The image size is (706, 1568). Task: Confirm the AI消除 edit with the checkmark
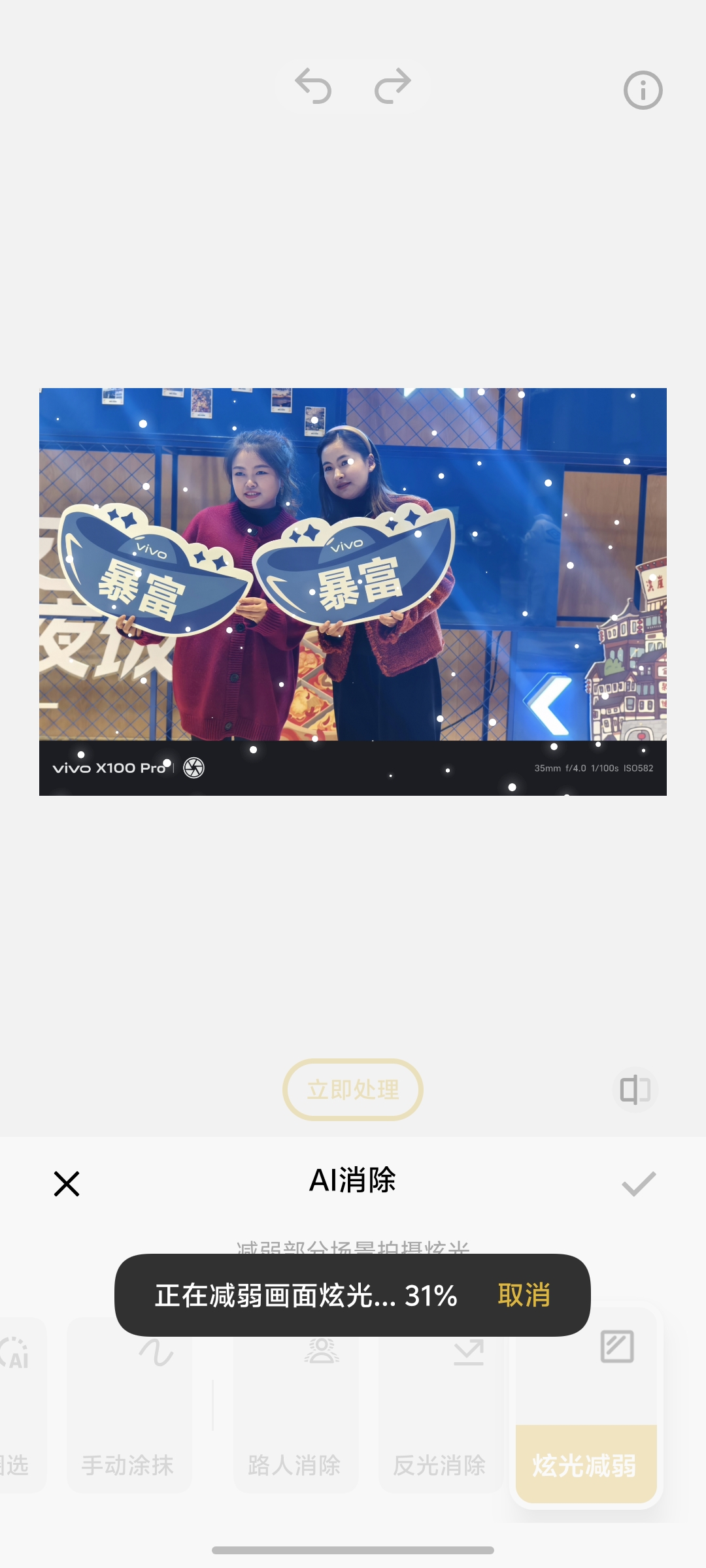[x=639, y=1183]
